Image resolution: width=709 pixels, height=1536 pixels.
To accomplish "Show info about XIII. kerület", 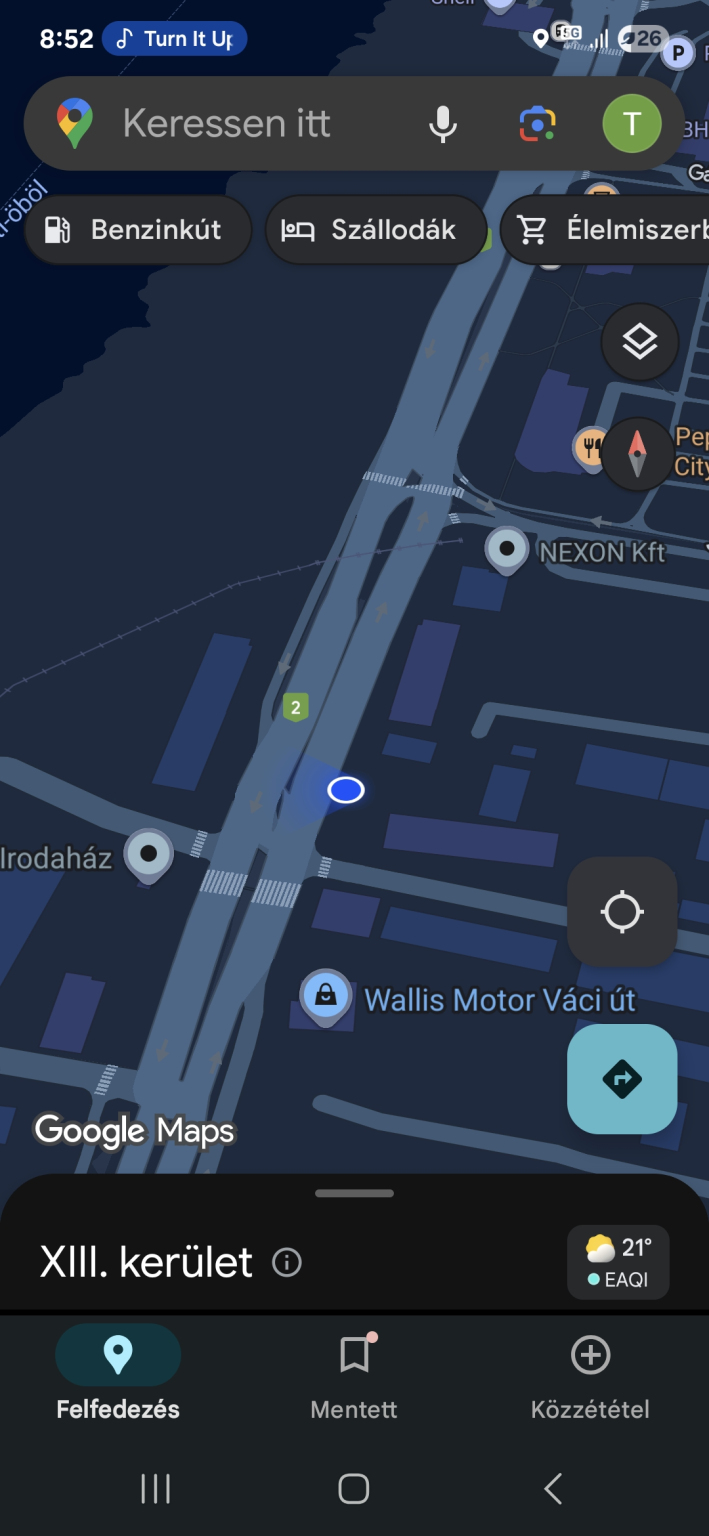I will tap(287, 1263).
